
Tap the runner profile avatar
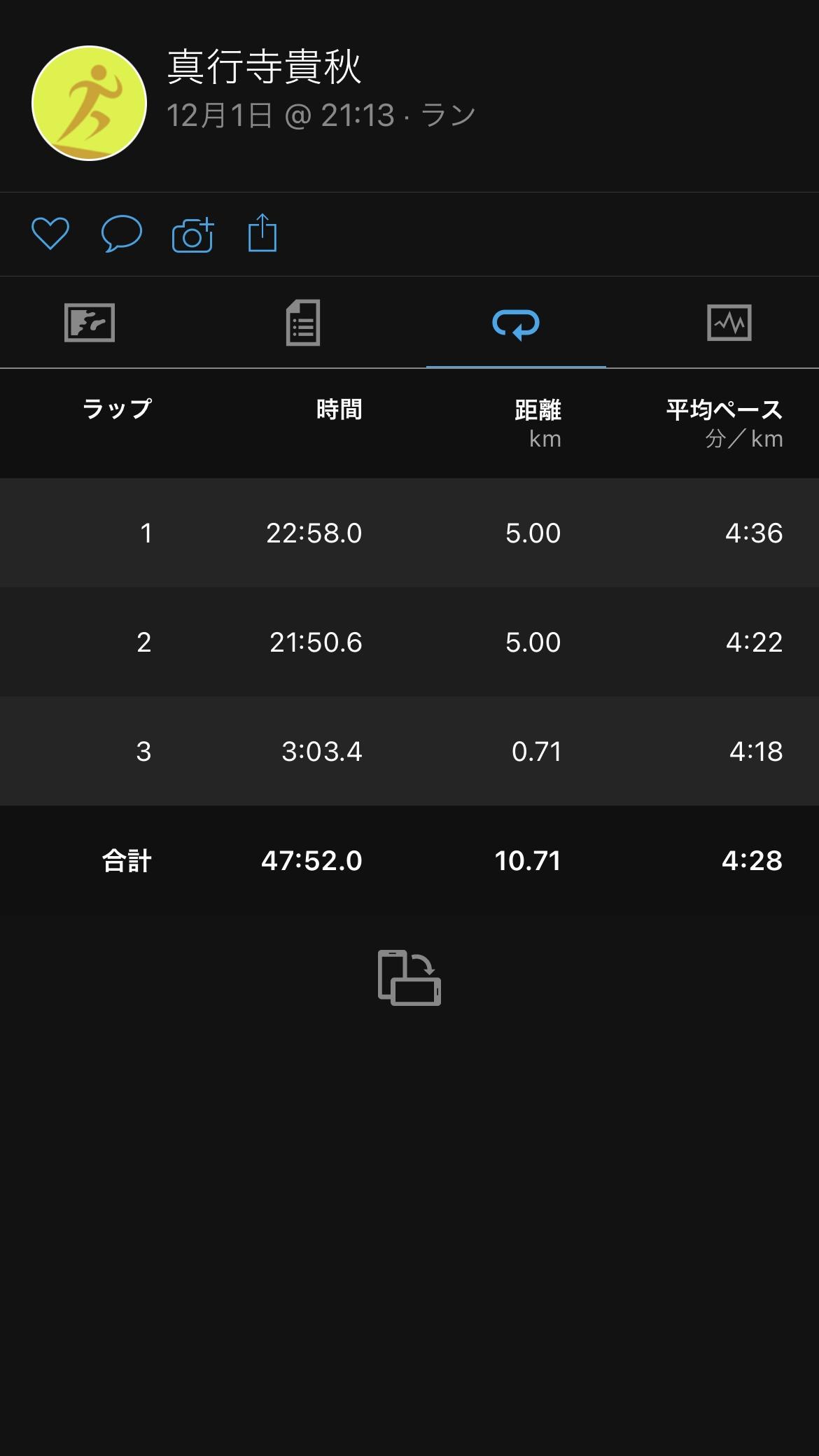point(89,103)
